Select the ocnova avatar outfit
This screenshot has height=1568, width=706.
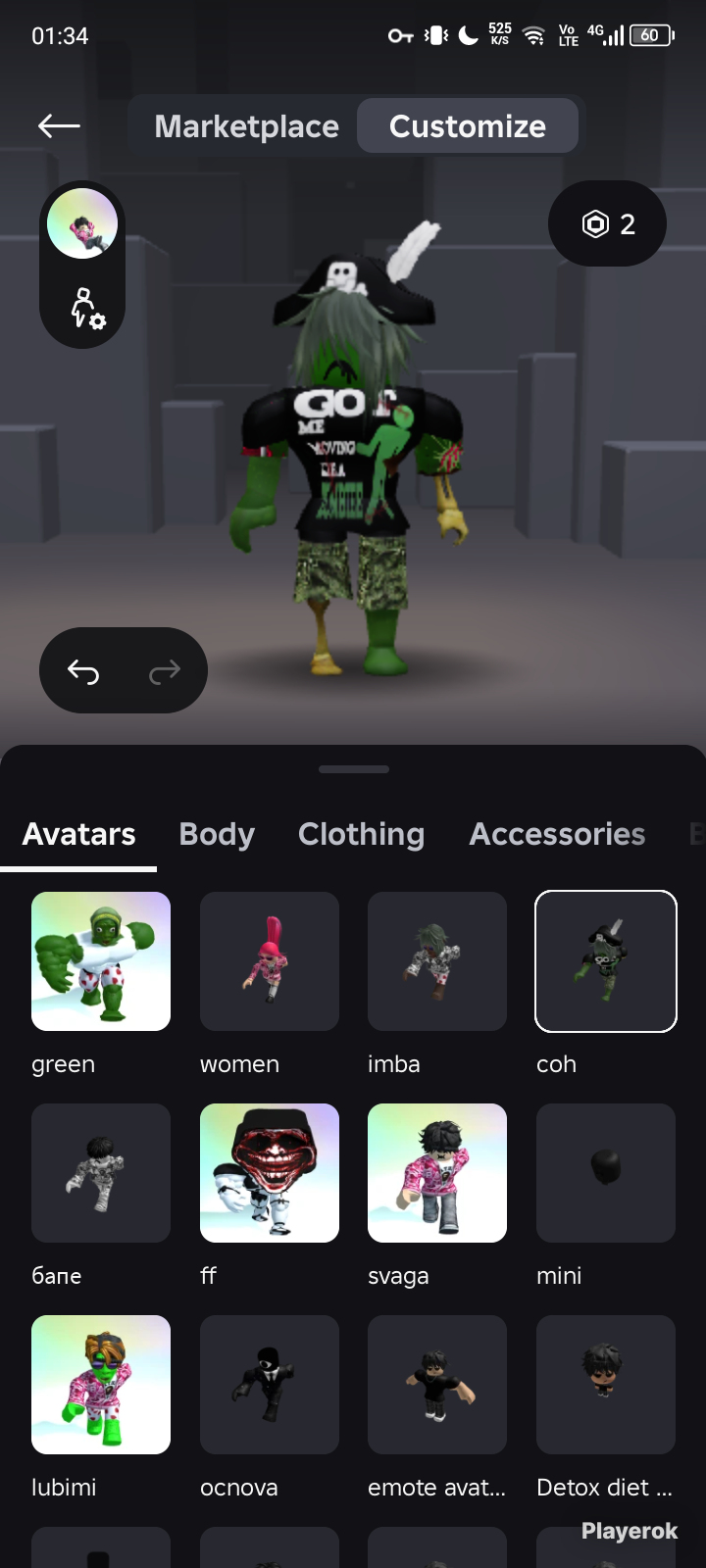(270, 1385)
